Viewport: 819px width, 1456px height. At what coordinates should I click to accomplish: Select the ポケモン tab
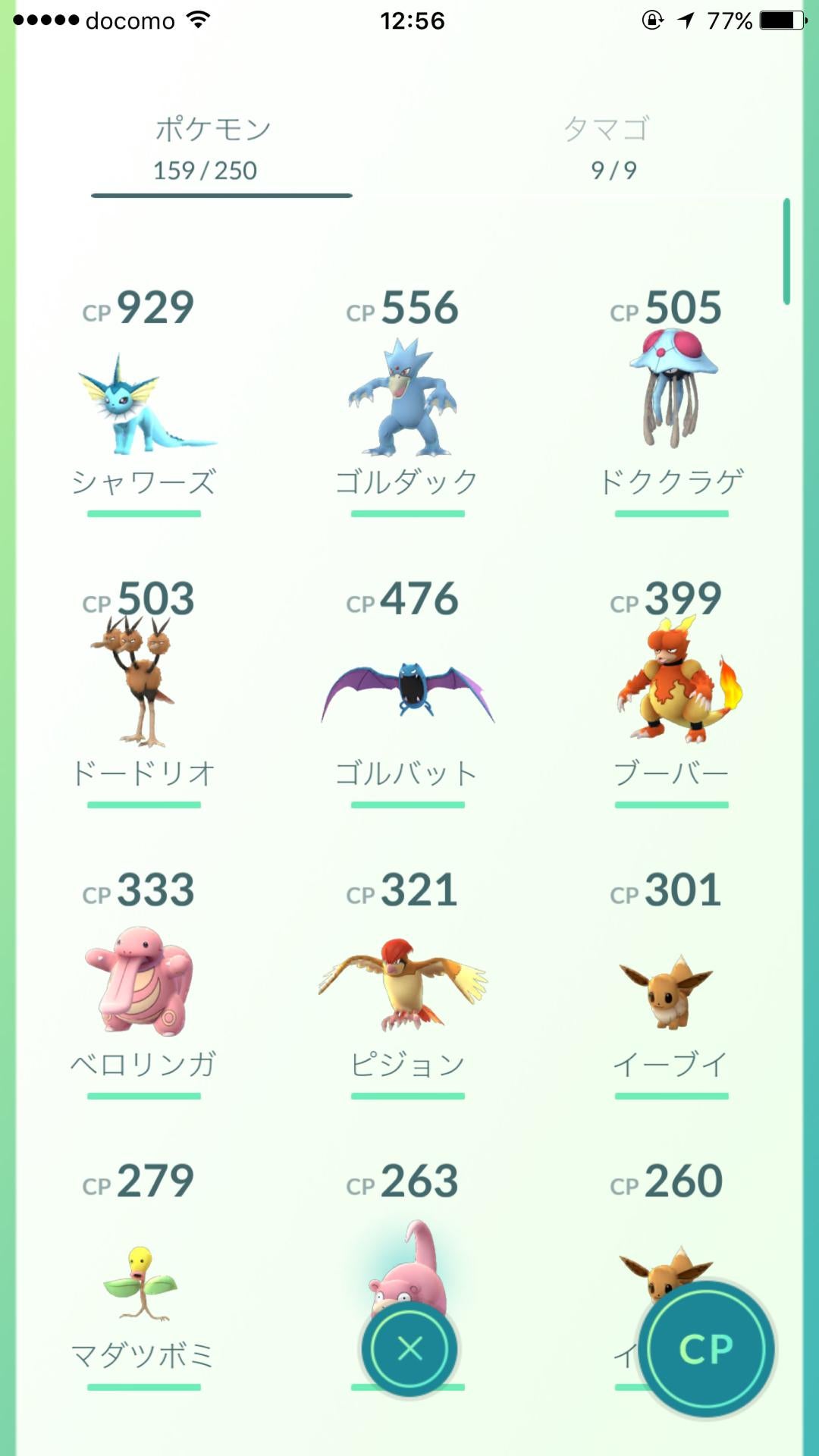coord(212,148)
